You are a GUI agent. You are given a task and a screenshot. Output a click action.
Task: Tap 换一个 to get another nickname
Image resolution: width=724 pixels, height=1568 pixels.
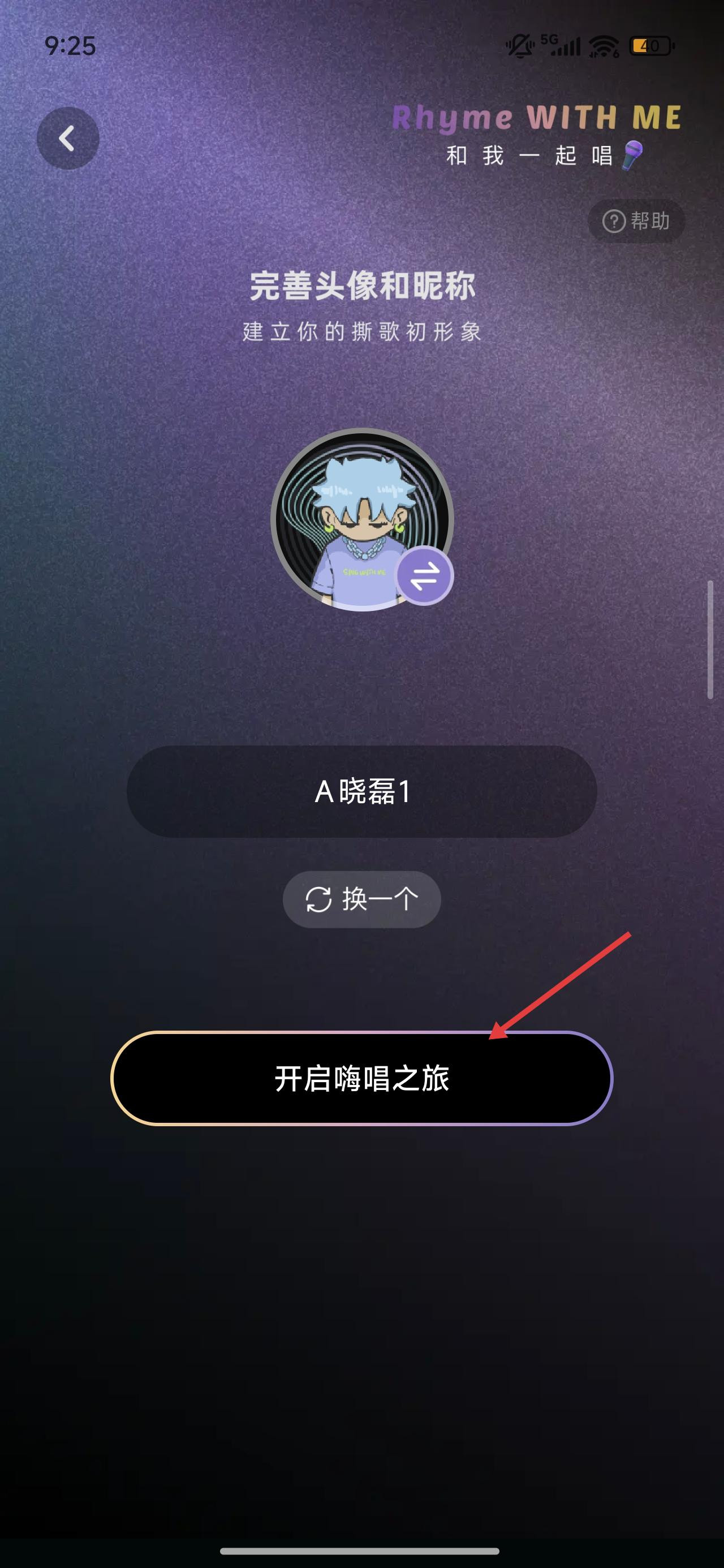[361, 899]
